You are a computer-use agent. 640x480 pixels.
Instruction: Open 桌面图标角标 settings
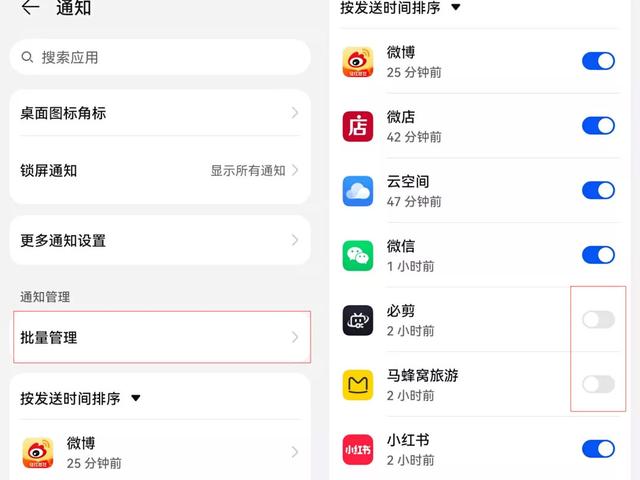[x=160, y=113]
